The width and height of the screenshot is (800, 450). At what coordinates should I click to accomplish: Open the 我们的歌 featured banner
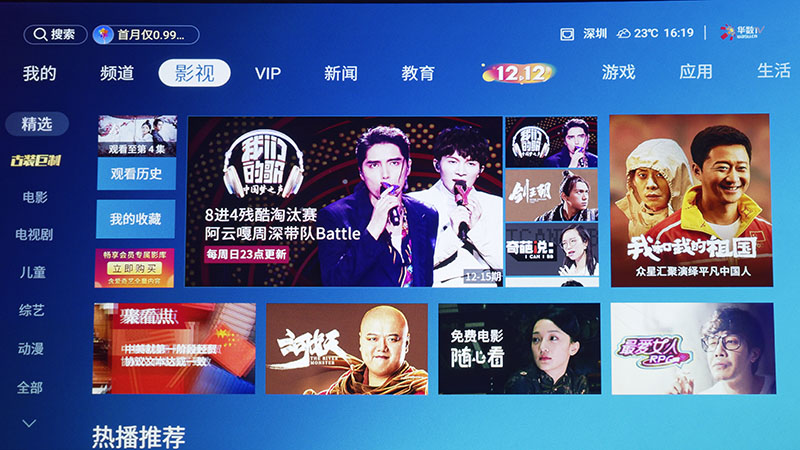pyautogui.click(x=344, y=202)
